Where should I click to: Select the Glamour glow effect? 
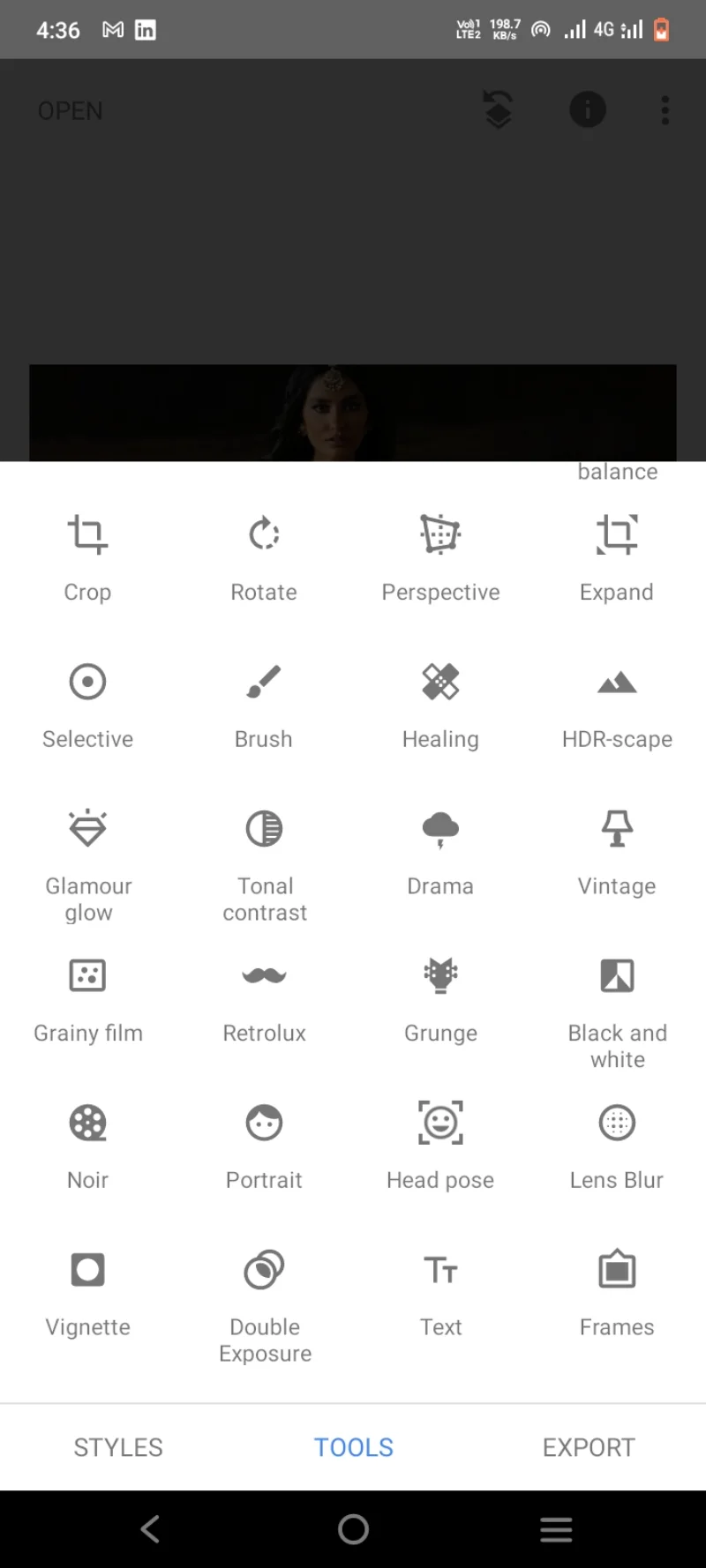tap(87, 855)
